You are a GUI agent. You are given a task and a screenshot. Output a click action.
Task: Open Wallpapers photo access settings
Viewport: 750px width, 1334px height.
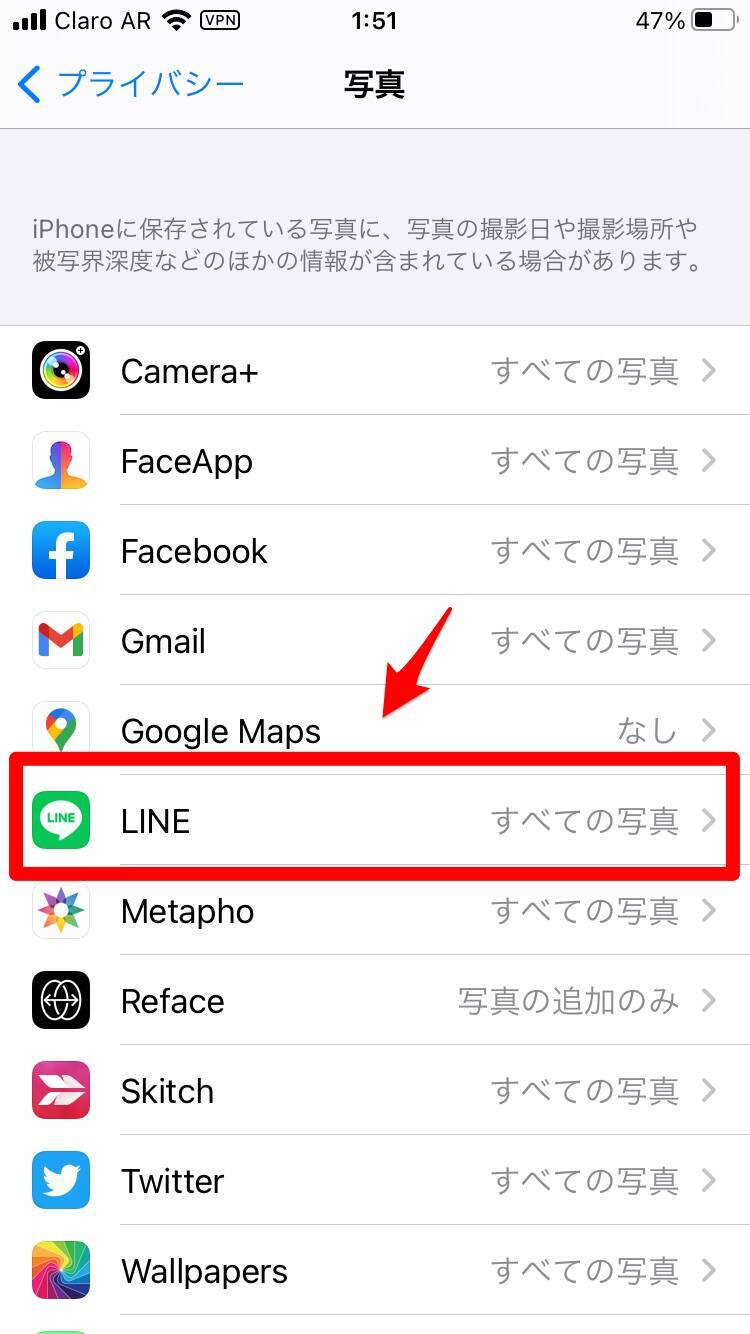coord(375,1271)
